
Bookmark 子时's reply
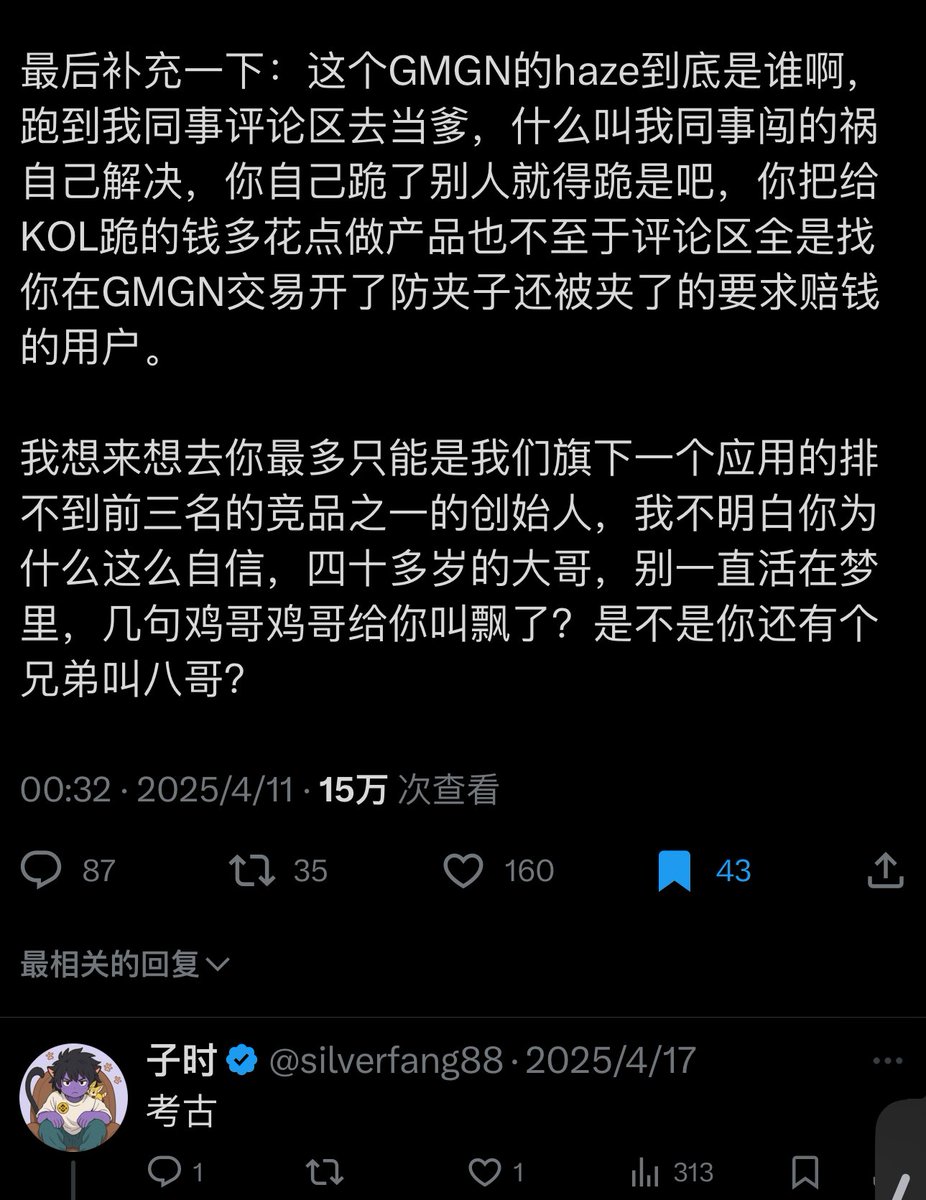(805, 1170)
